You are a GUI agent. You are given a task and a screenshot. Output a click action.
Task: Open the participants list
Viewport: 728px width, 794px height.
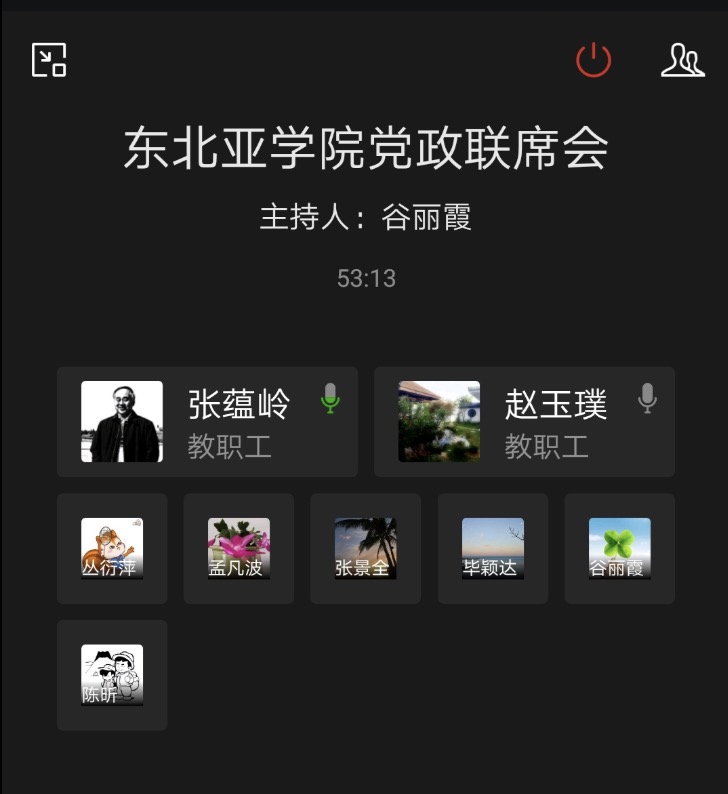tap(682, 60)
